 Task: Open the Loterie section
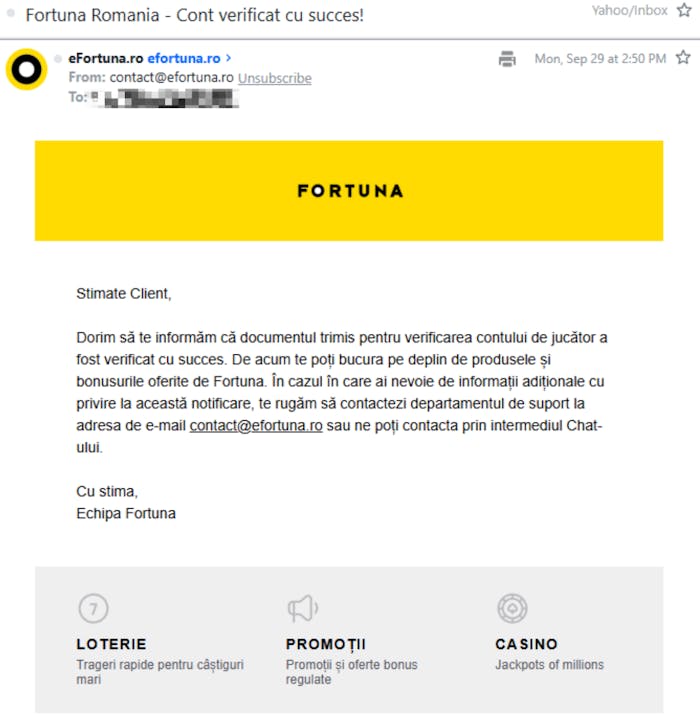tap(111, 644)
